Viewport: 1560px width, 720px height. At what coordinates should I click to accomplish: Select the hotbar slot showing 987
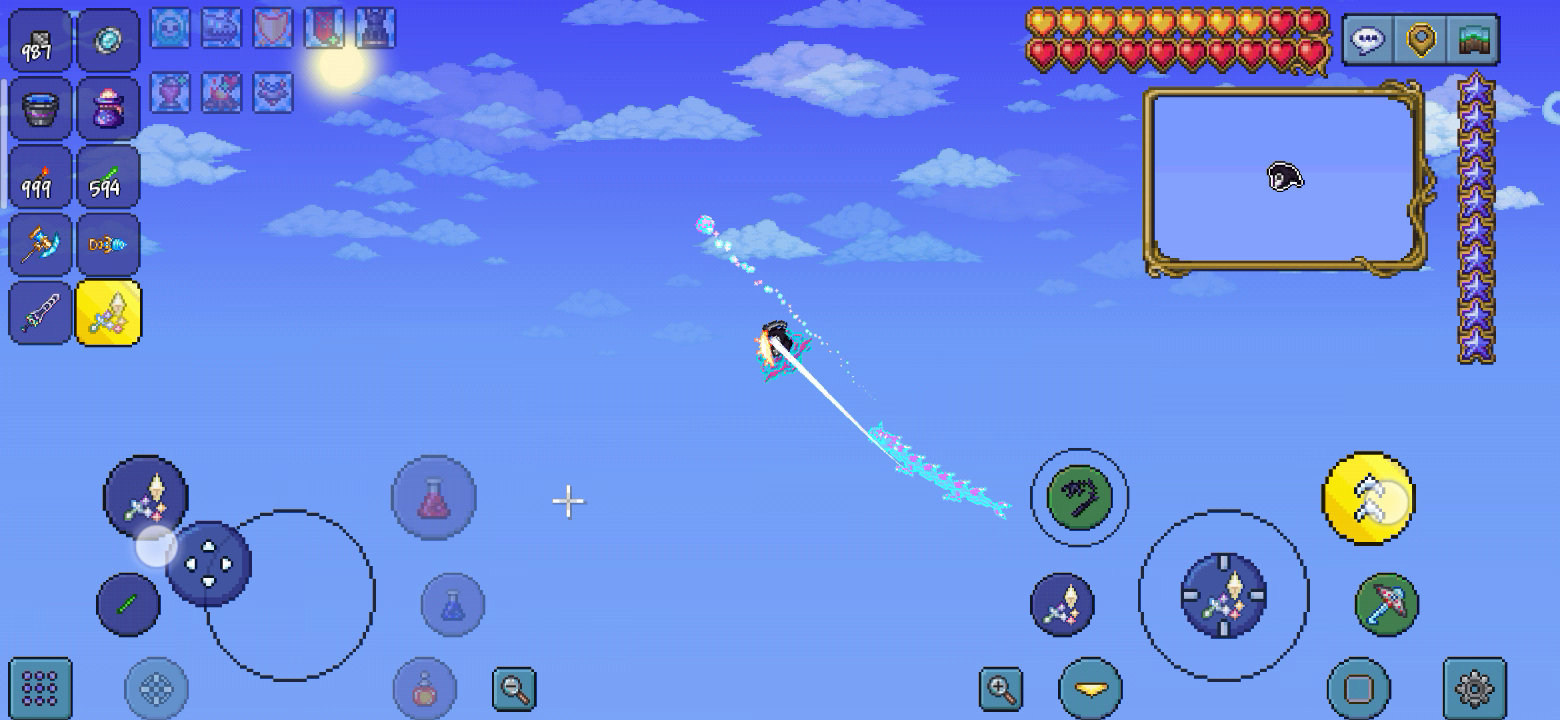pos(41,40)
